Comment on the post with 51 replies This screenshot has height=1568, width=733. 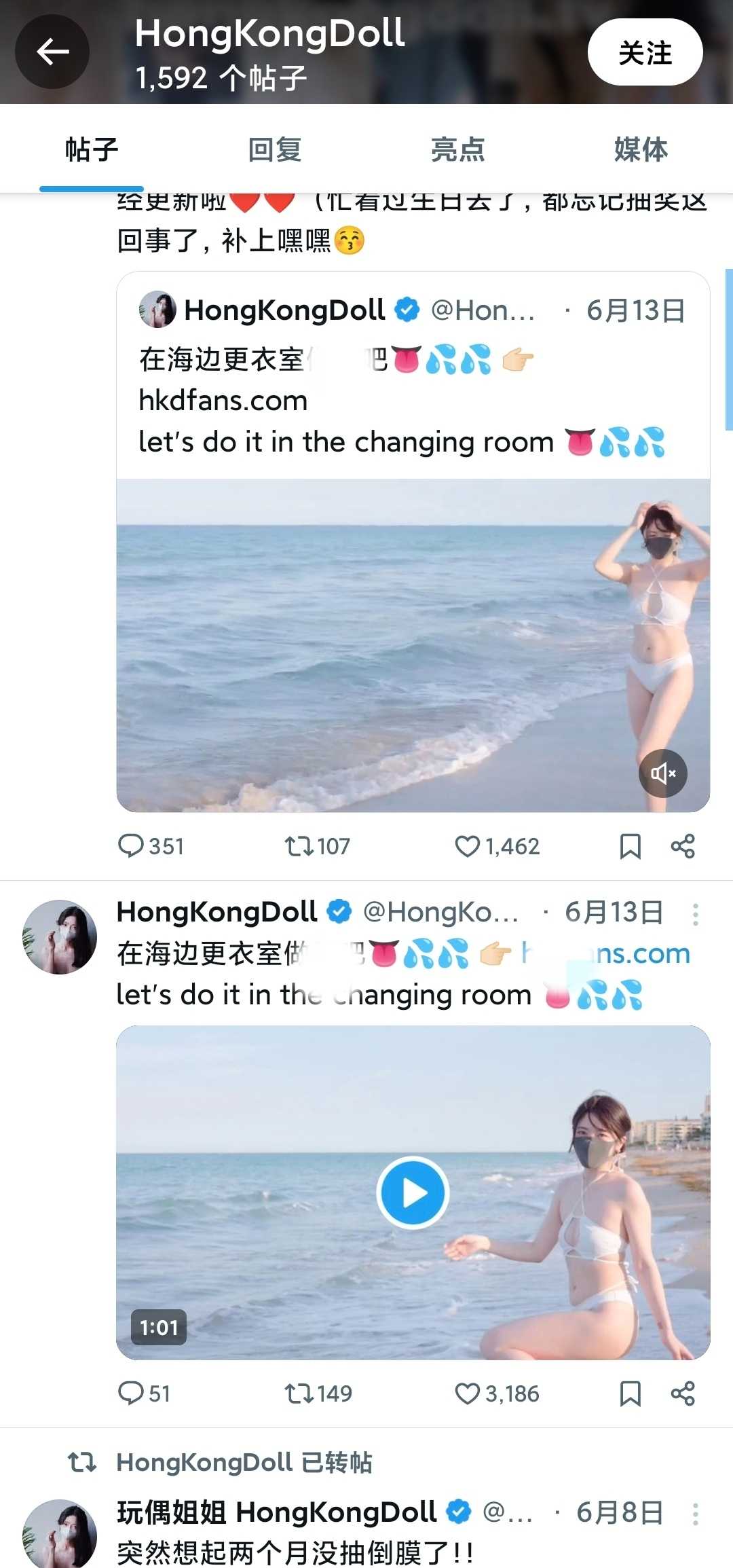click(130, 1393)
